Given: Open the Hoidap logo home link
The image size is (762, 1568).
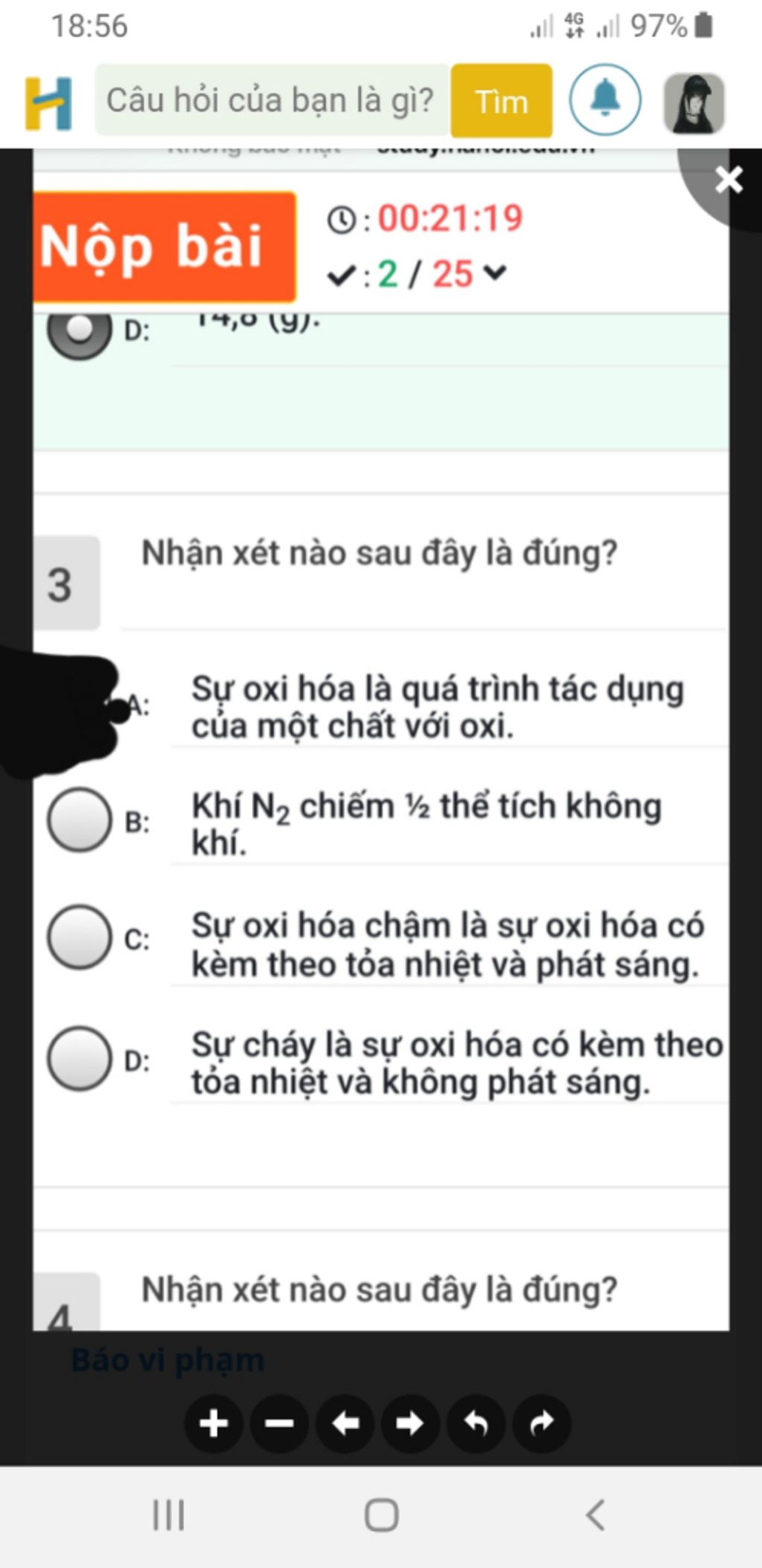Looking at the screenshot, I should click(49, 103).
